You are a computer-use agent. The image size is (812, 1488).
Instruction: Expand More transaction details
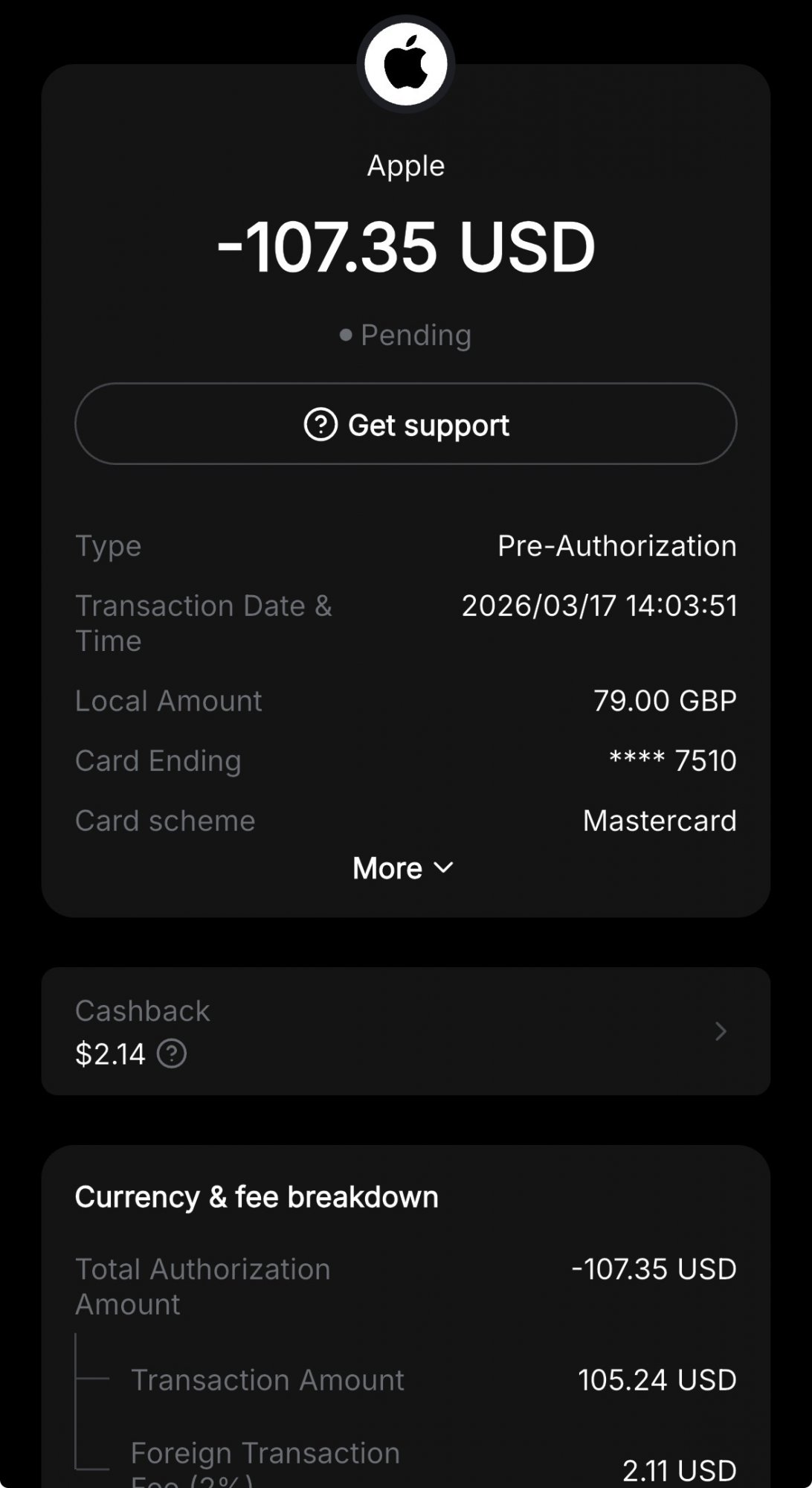(403, 868)
